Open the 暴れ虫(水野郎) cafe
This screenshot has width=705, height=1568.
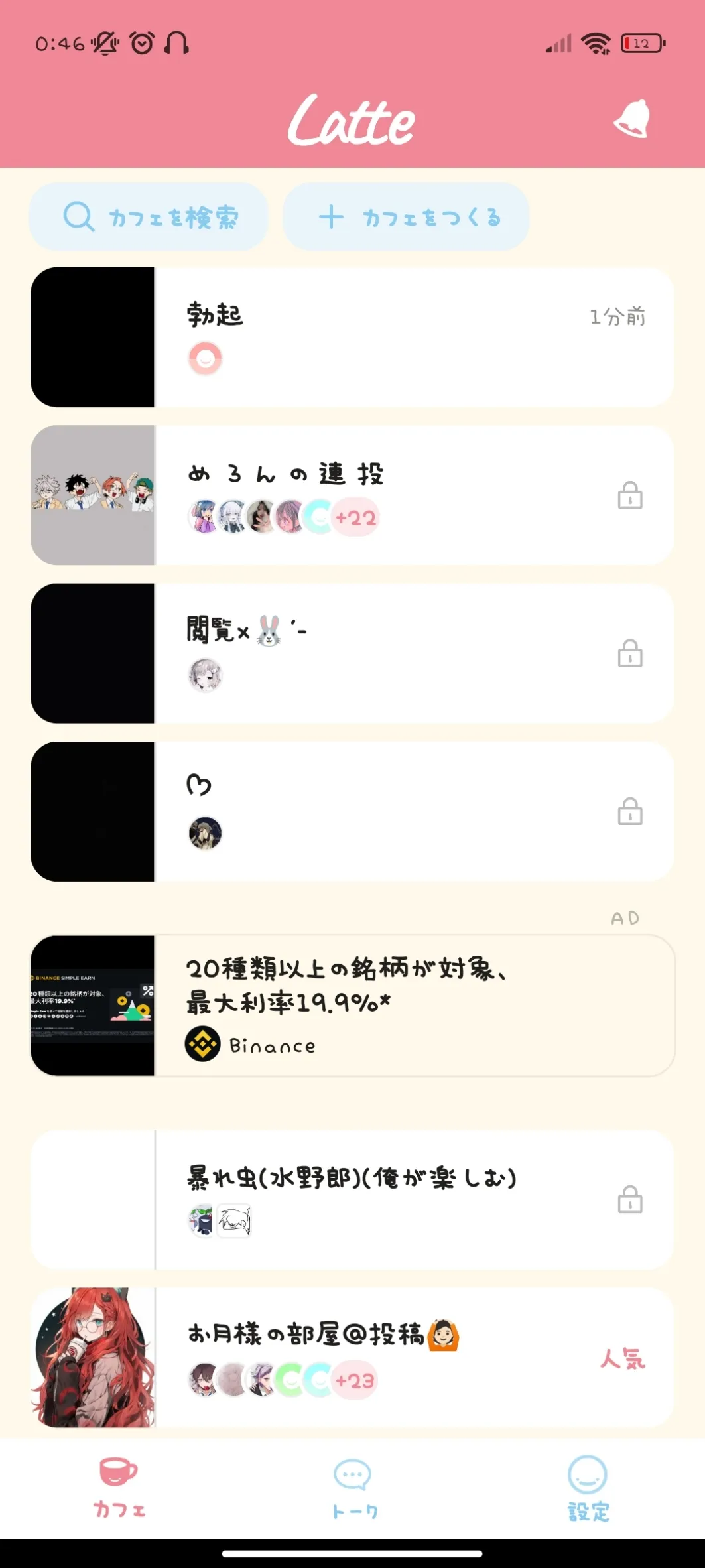(352, 1199)
